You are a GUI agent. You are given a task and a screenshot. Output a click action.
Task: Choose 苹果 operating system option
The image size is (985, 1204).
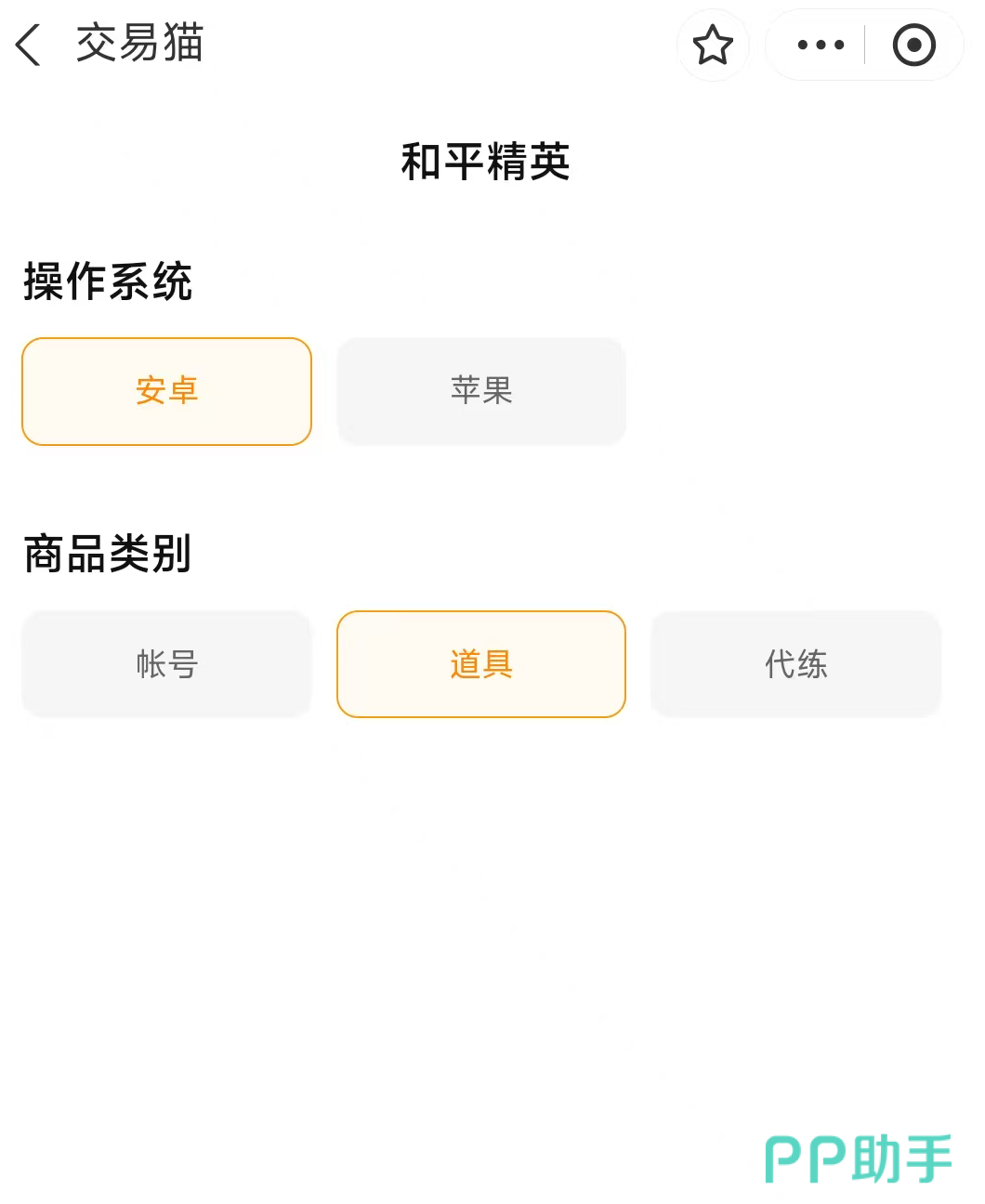(480, 391)
